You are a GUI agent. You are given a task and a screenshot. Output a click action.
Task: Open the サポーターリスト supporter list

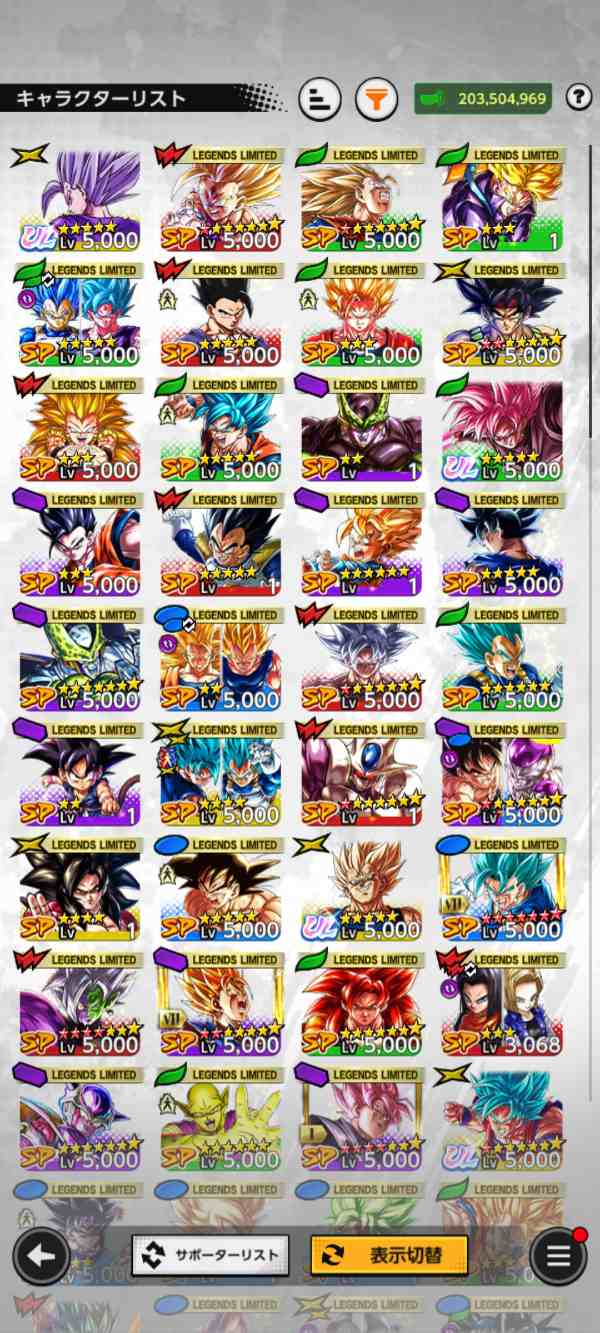coord(210,1255)
